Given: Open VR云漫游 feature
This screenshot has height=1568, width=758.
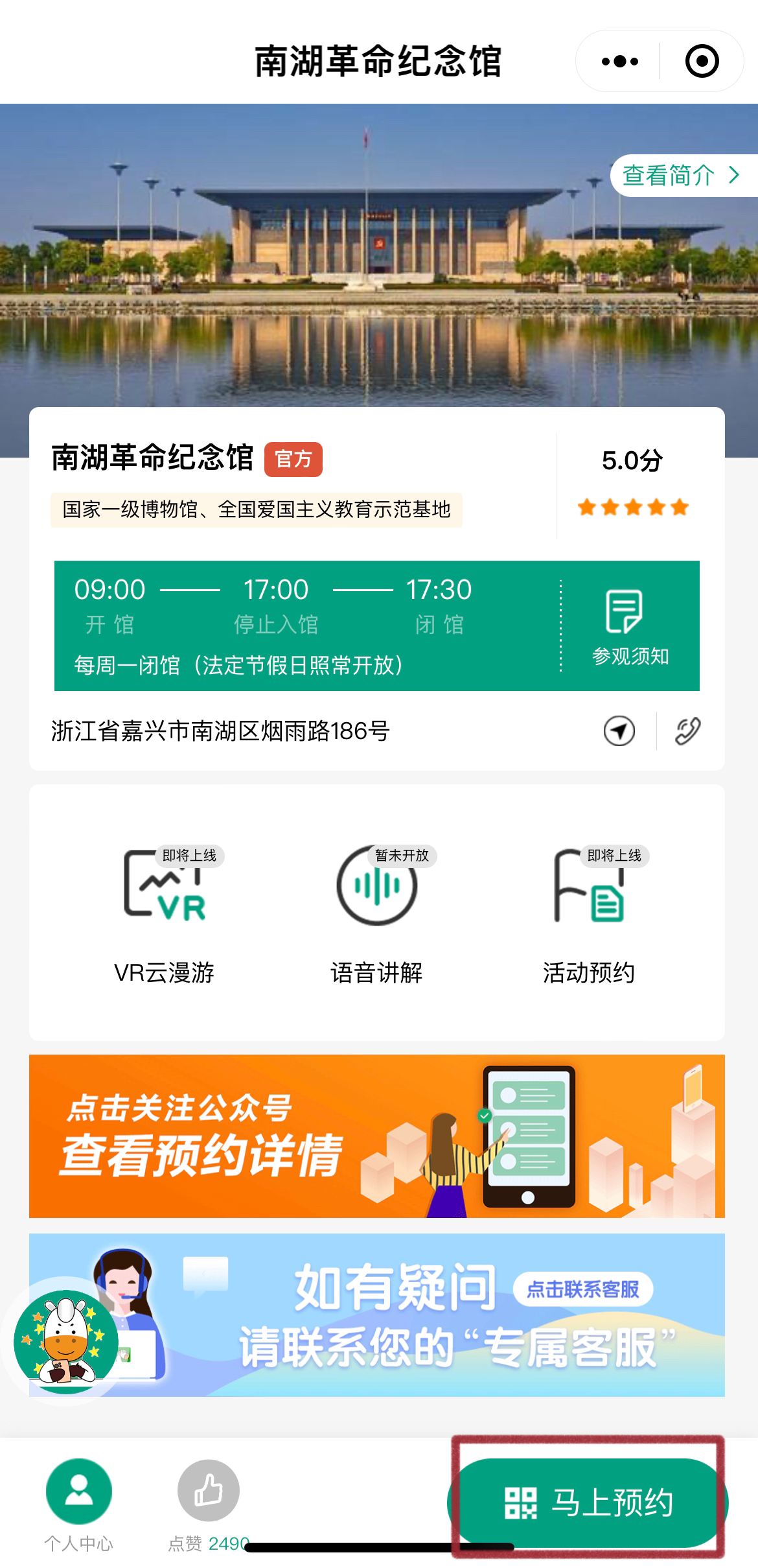Looking at the screenshot, I should (165, 914).
